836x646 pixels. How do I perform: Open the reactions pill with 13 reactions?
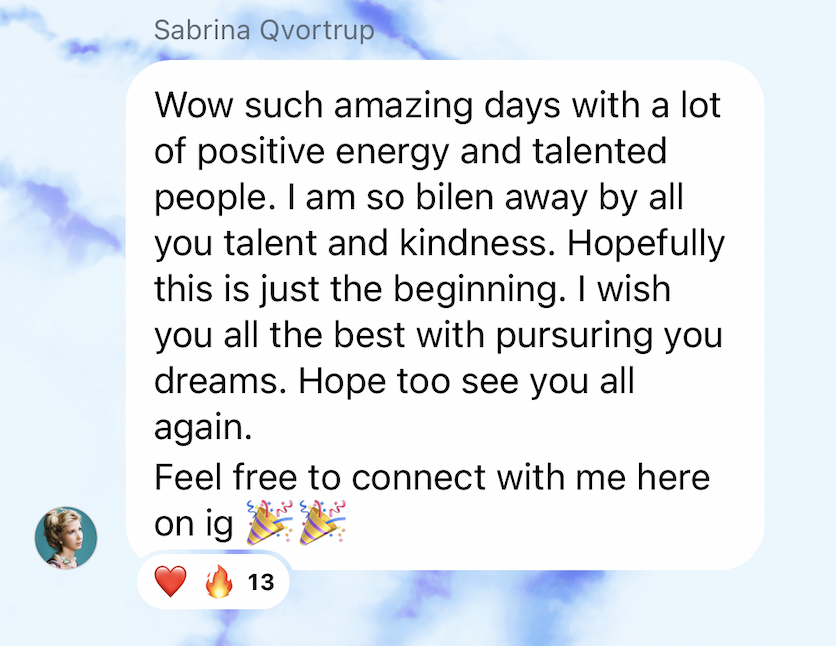(214, 582)
